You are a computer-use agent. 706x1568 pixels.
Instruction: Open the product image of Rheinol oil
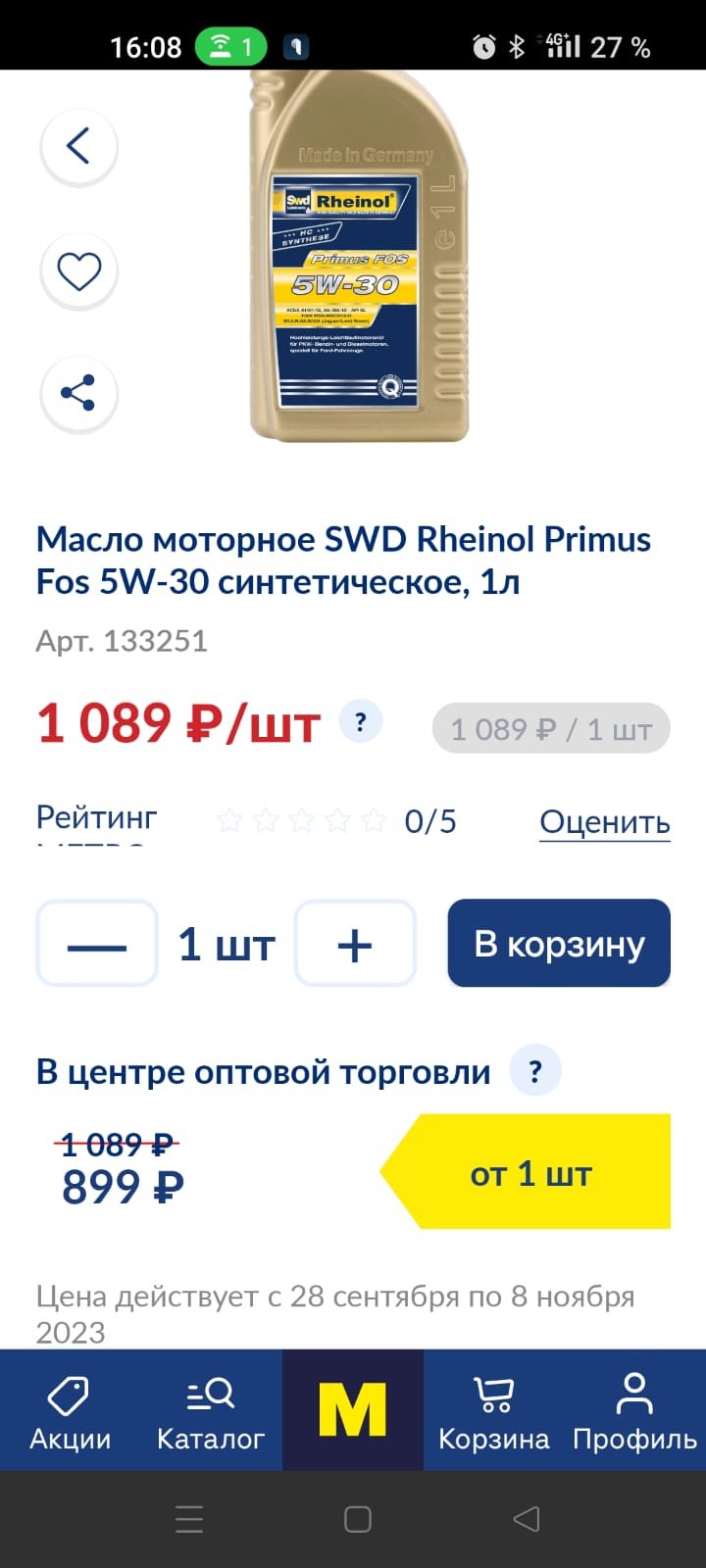click(x=359, y=257)
